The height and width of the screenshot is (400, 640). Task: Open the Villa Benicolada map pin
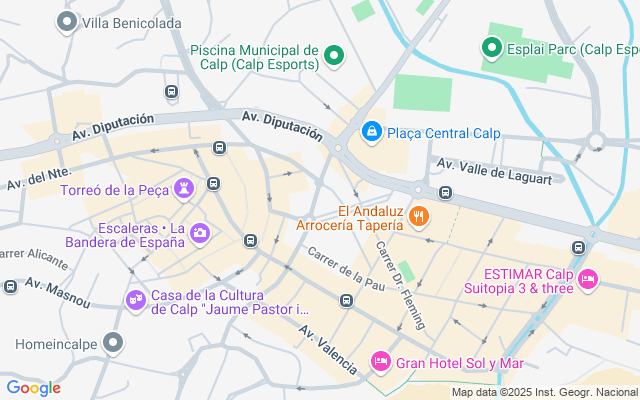pos(68,22)
